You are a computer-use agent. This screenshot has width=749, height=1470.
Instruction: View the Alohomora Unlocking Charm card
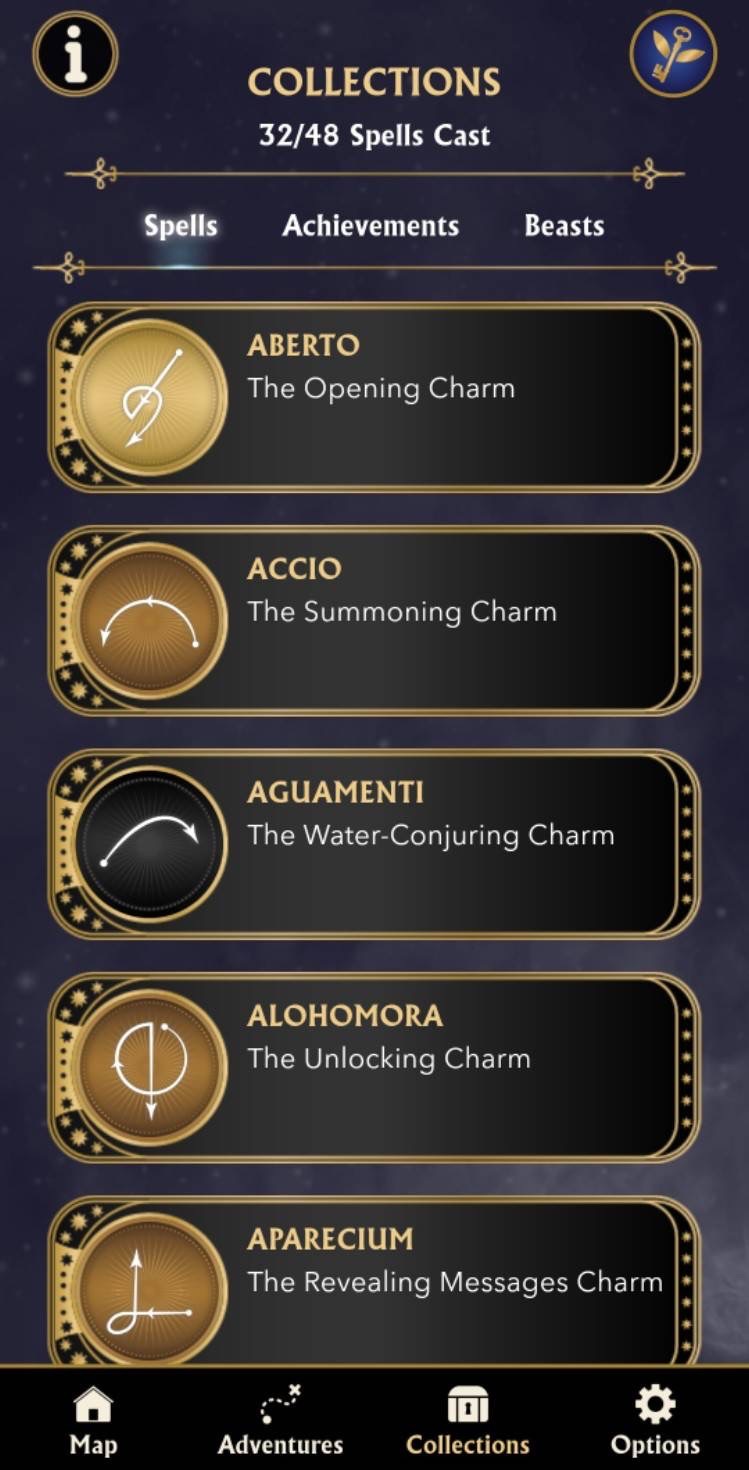374,1068
